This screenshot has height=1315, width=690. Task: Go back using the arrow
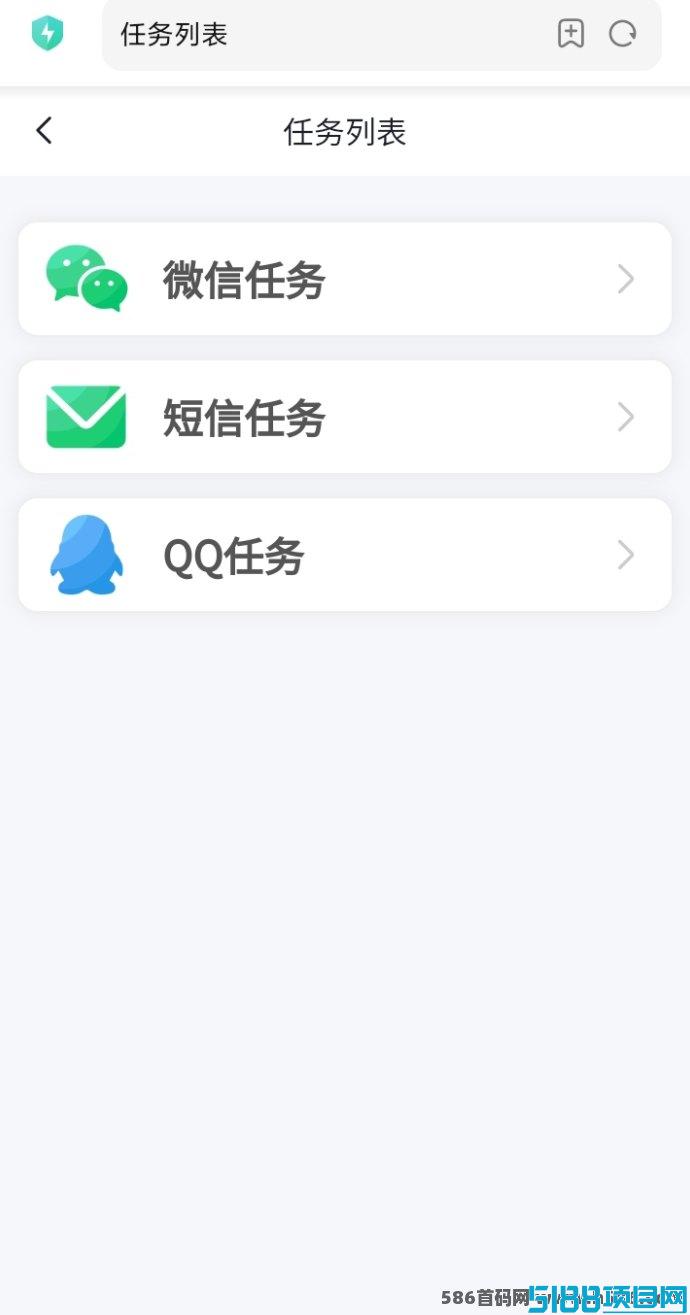click(x=44, y=131)
